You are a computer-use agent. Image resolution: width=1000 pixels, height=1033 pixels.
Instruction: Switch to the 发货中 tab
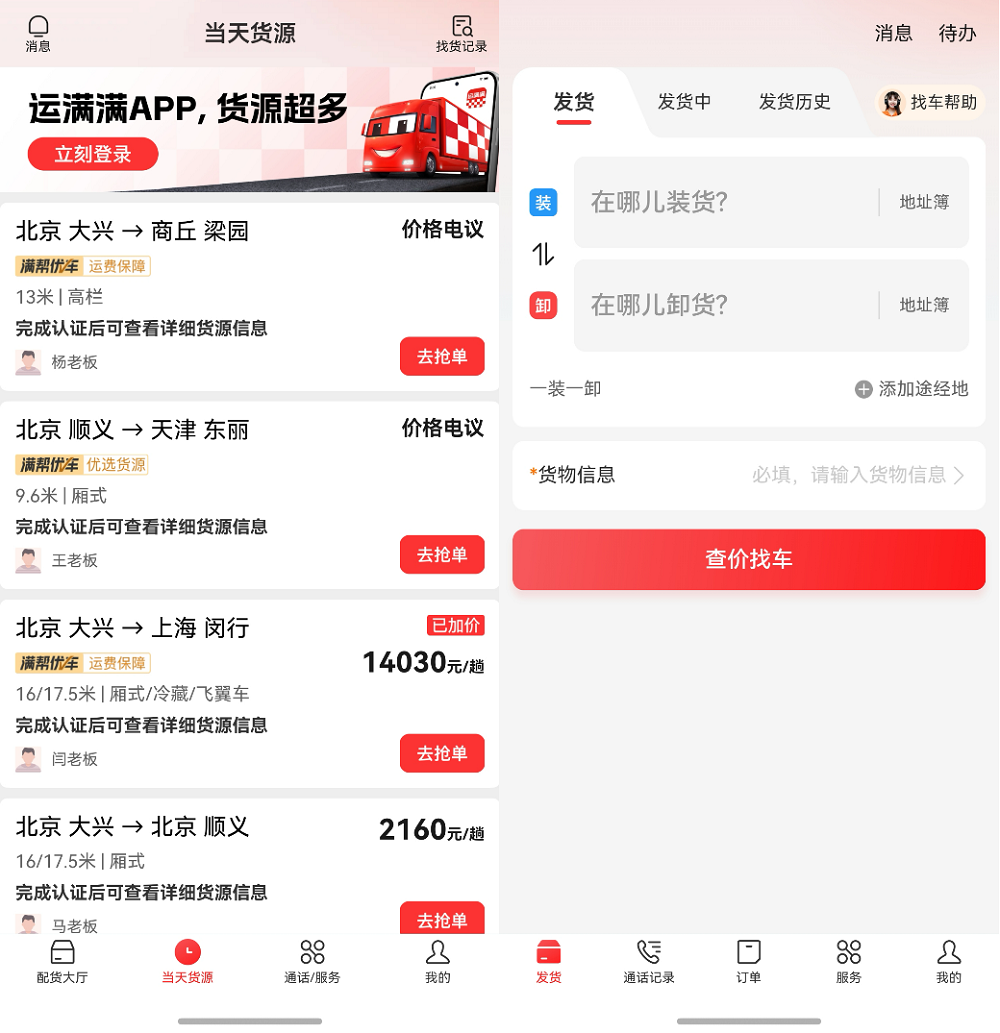point(684,102)
